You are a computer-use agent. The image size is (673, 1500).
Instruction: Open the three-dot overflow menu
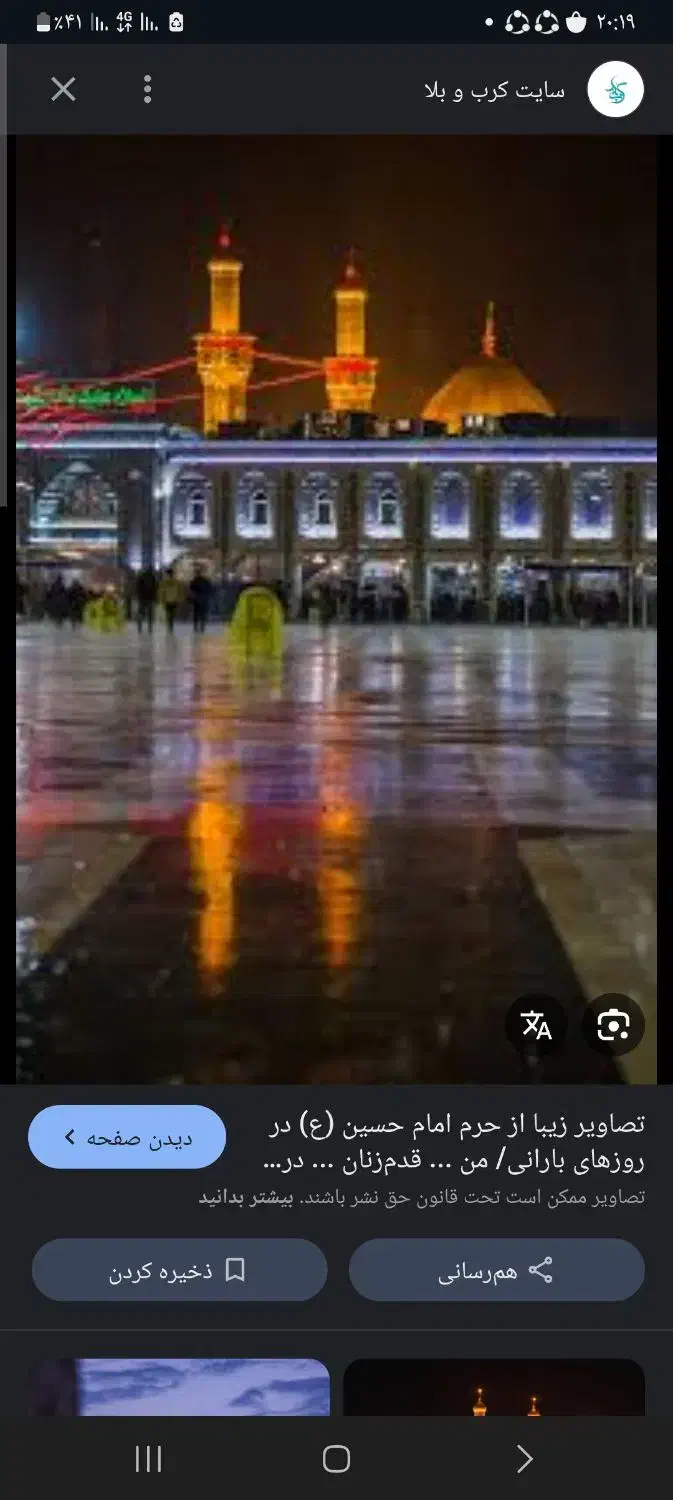click(x=147, y=90)
